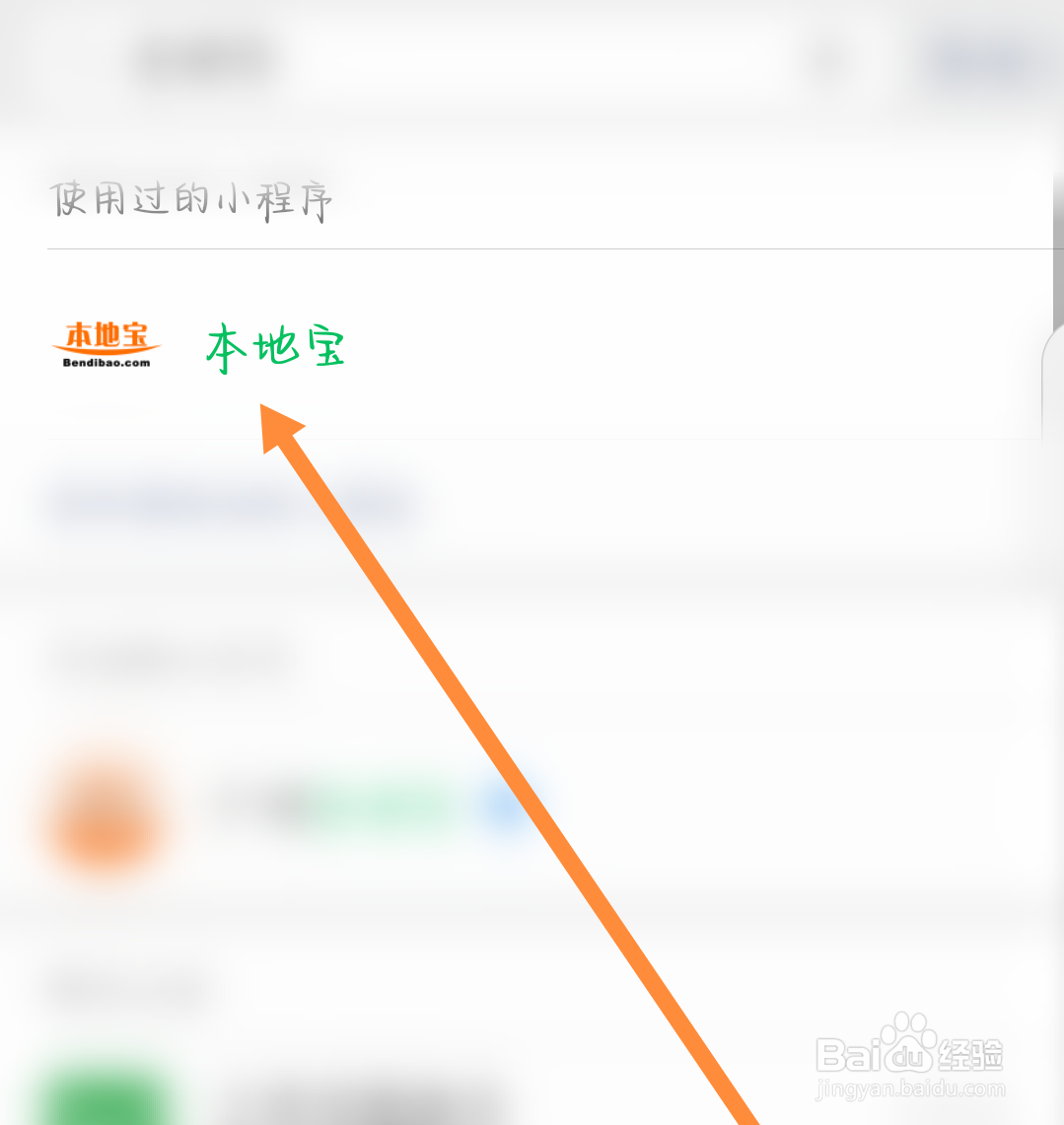Tap the 使用过的小程序 section header
1064x1125 pixels.
tap(190, 199)
